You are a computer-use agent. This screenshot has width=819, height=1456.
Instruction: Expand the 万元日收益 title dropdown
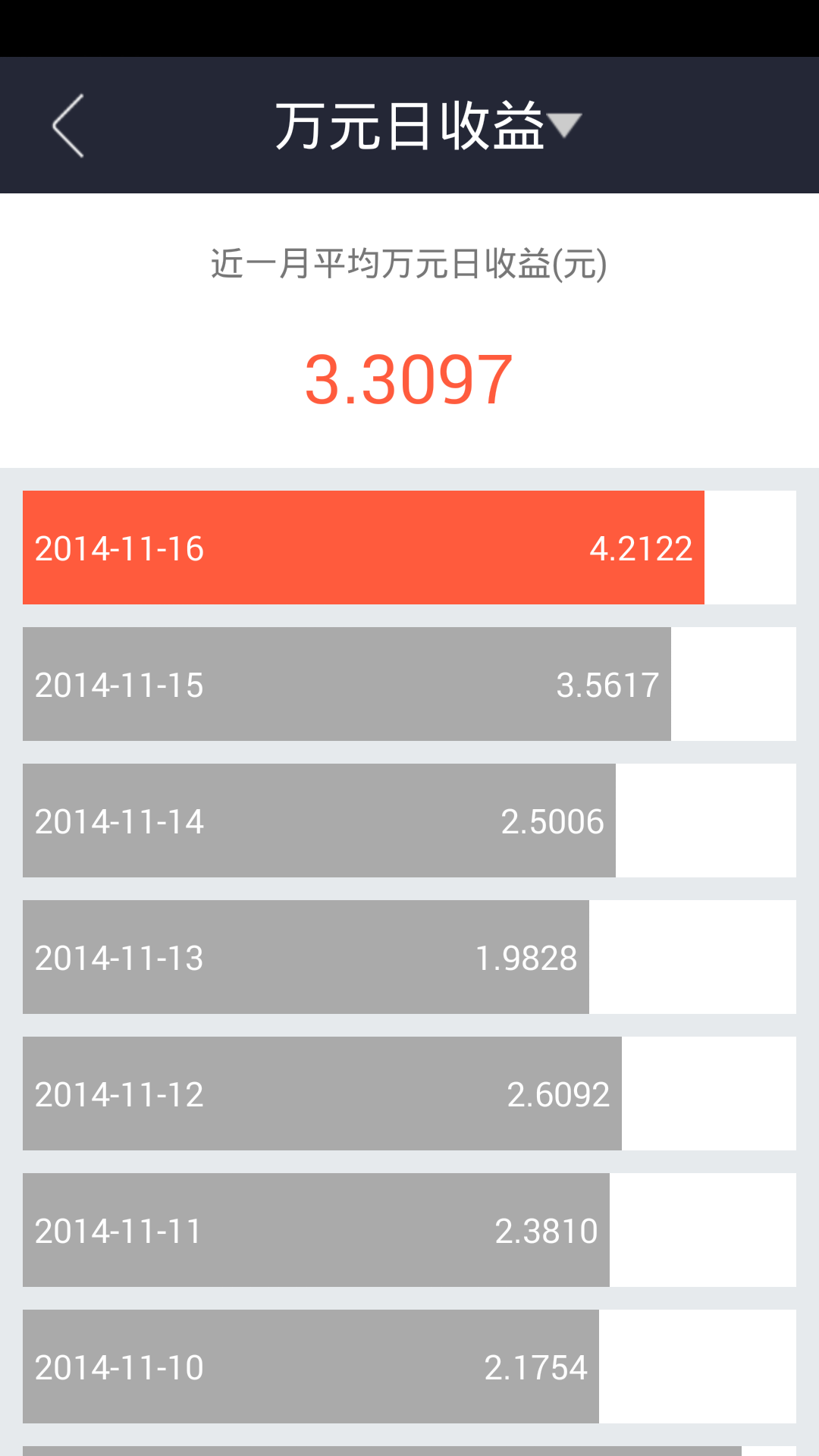428,126
